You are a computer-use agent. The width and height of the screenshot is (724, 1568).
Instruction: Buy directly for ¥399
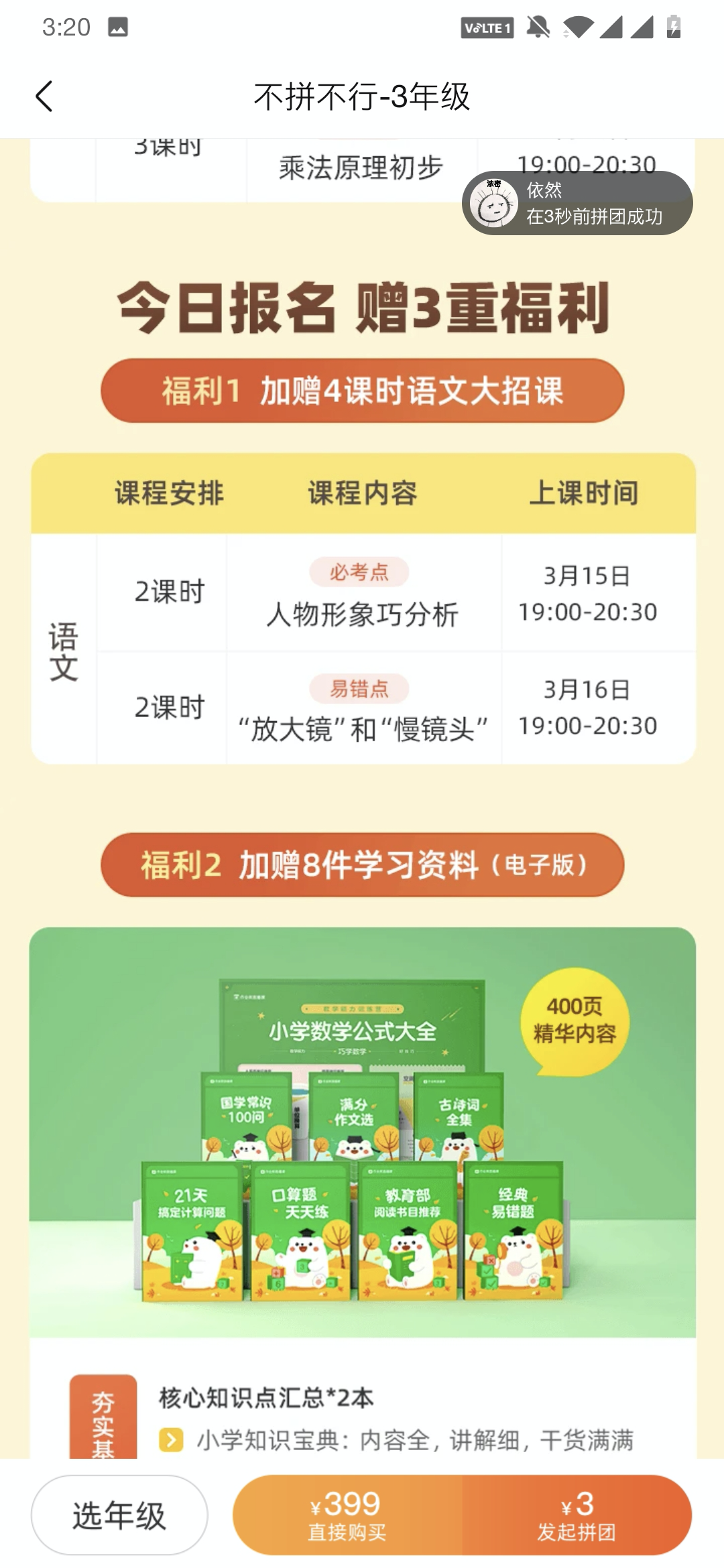tap(347, 1515)
